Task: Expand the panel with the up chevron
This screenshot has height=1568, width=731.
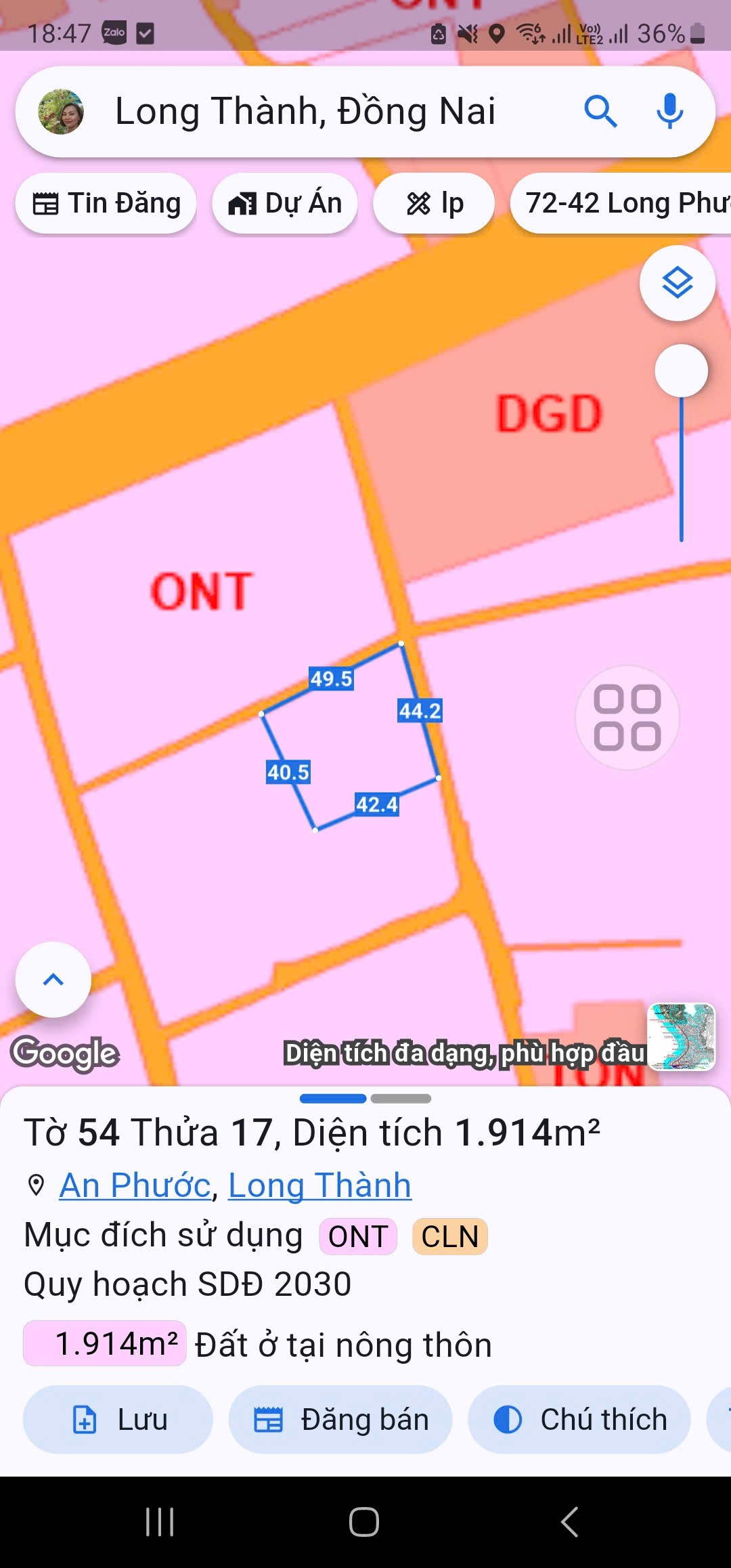Action: (x=53, y=980)
